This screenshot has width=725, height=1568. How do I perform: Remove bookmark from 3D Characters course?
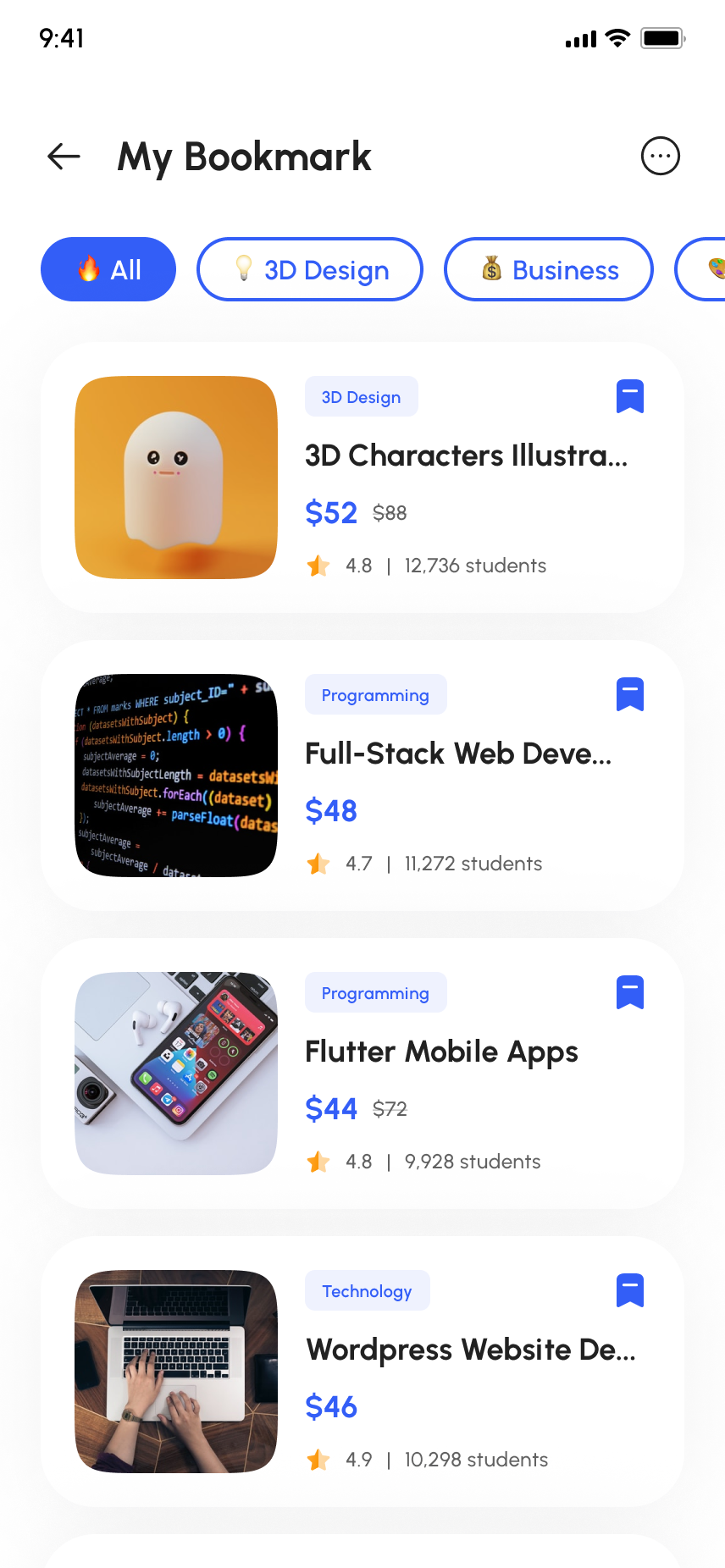630,396
